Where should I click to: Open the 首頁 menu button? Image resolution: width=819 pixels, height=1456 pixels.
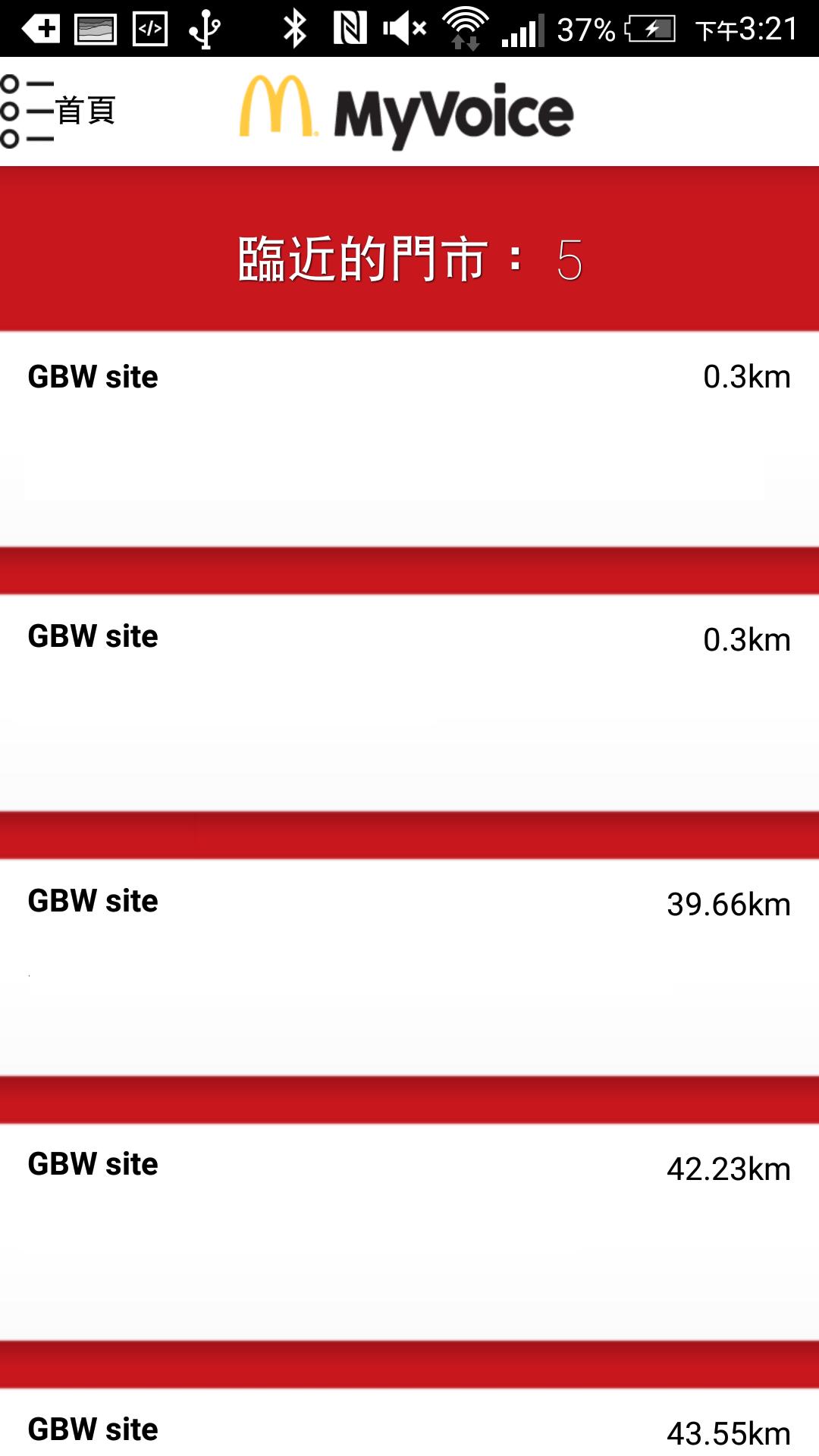[57, 111]
